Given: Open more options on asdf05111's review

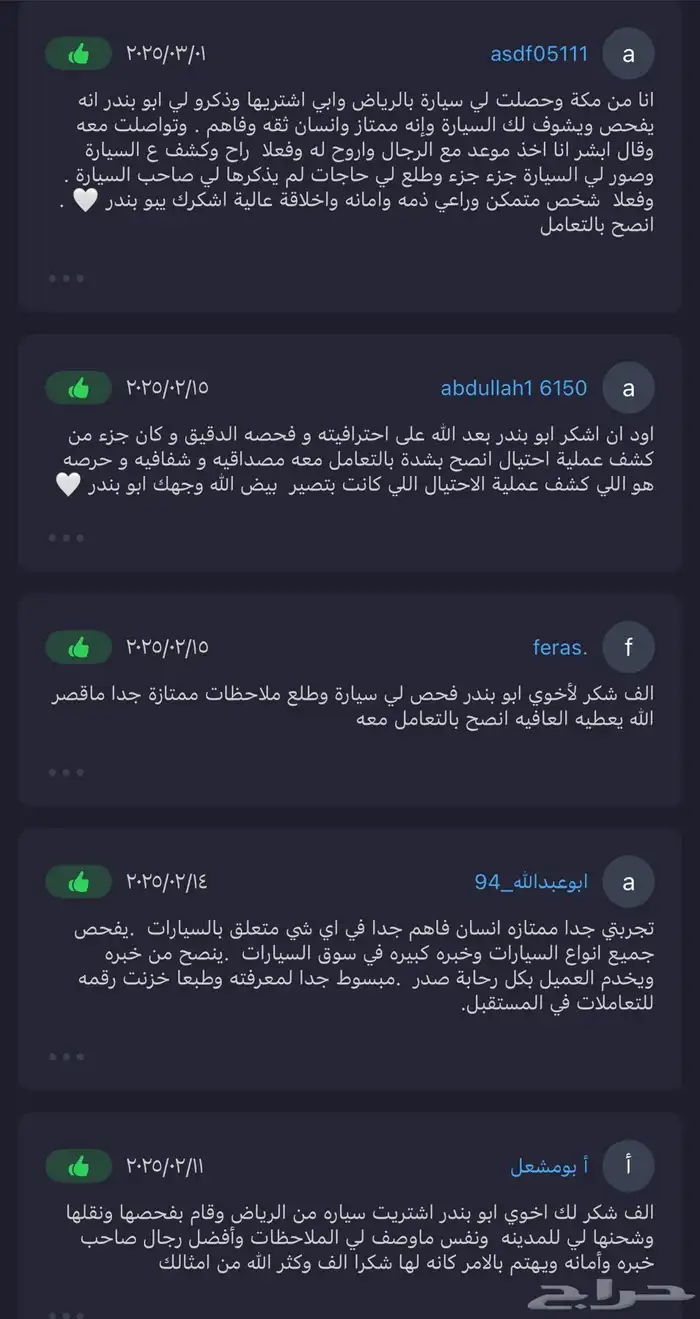Looking at the screenshot, I should click(x=66, y=277).
